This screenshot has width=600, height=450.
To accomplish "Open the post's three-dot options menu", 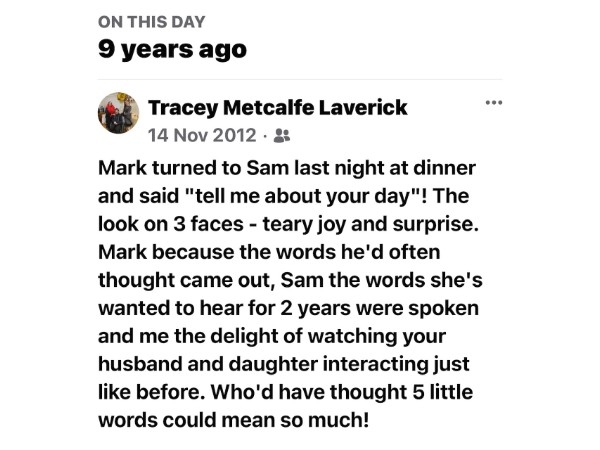I will [493, 103].
